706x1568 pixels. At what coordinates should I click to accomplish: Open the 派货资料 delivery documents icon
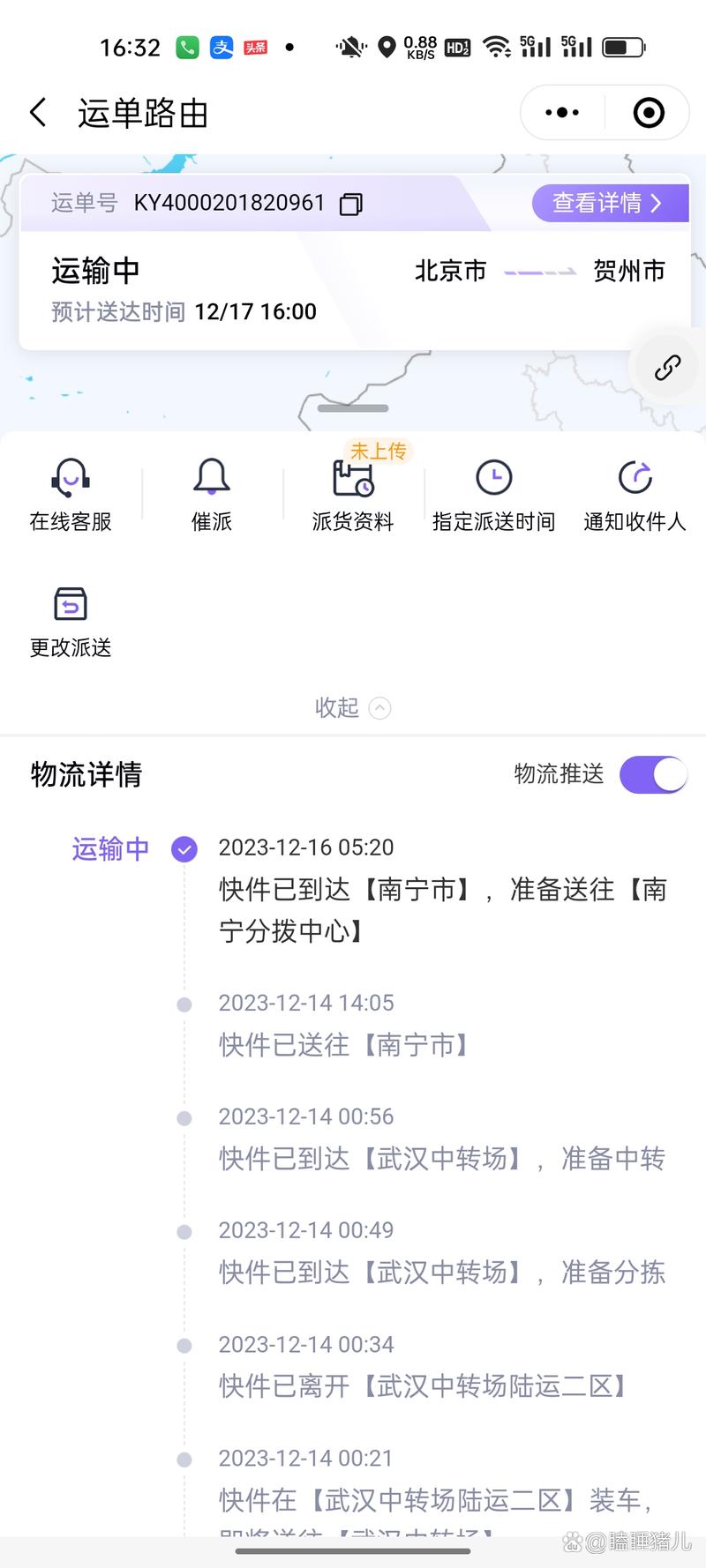352,481
